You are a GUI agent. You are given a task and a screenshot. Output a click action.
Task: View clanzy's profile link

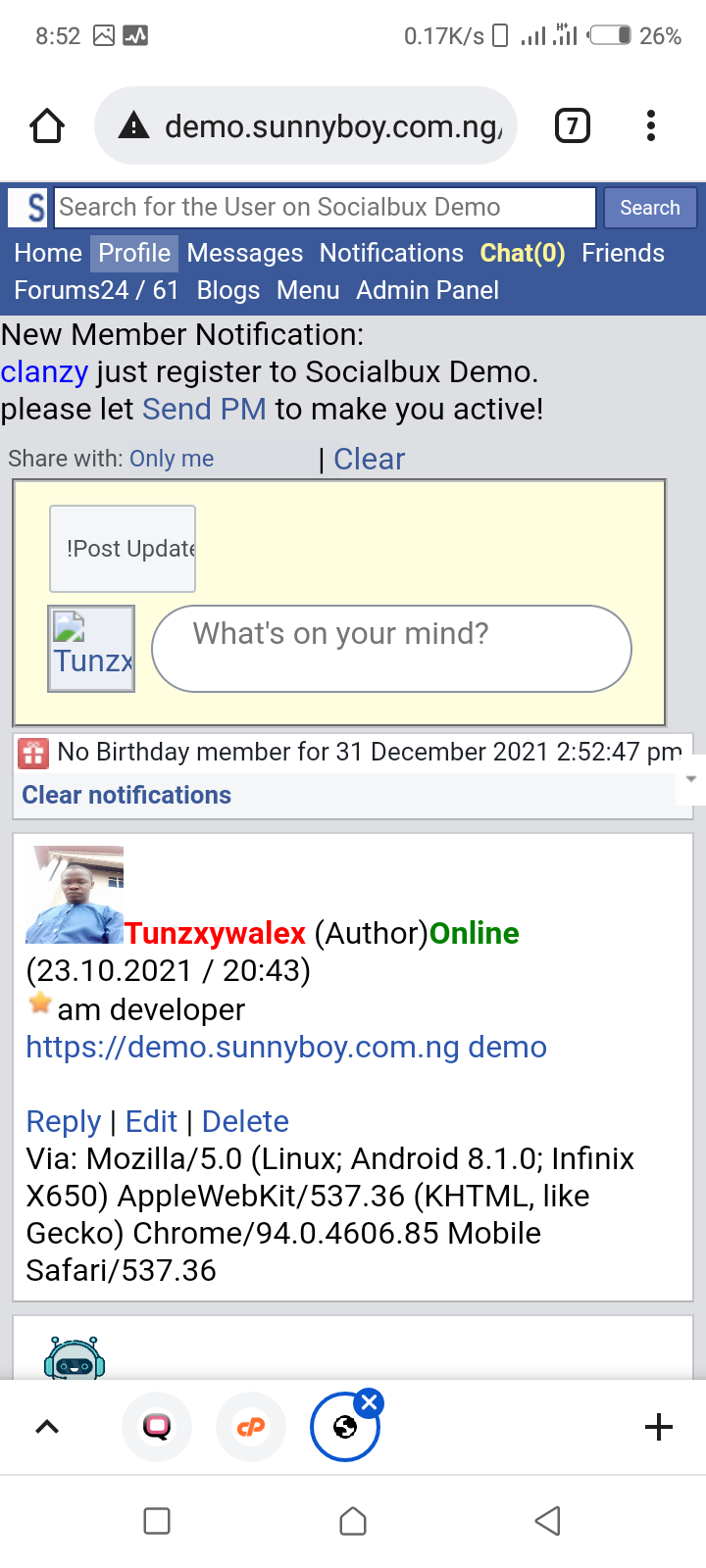[x=44, y=372]
